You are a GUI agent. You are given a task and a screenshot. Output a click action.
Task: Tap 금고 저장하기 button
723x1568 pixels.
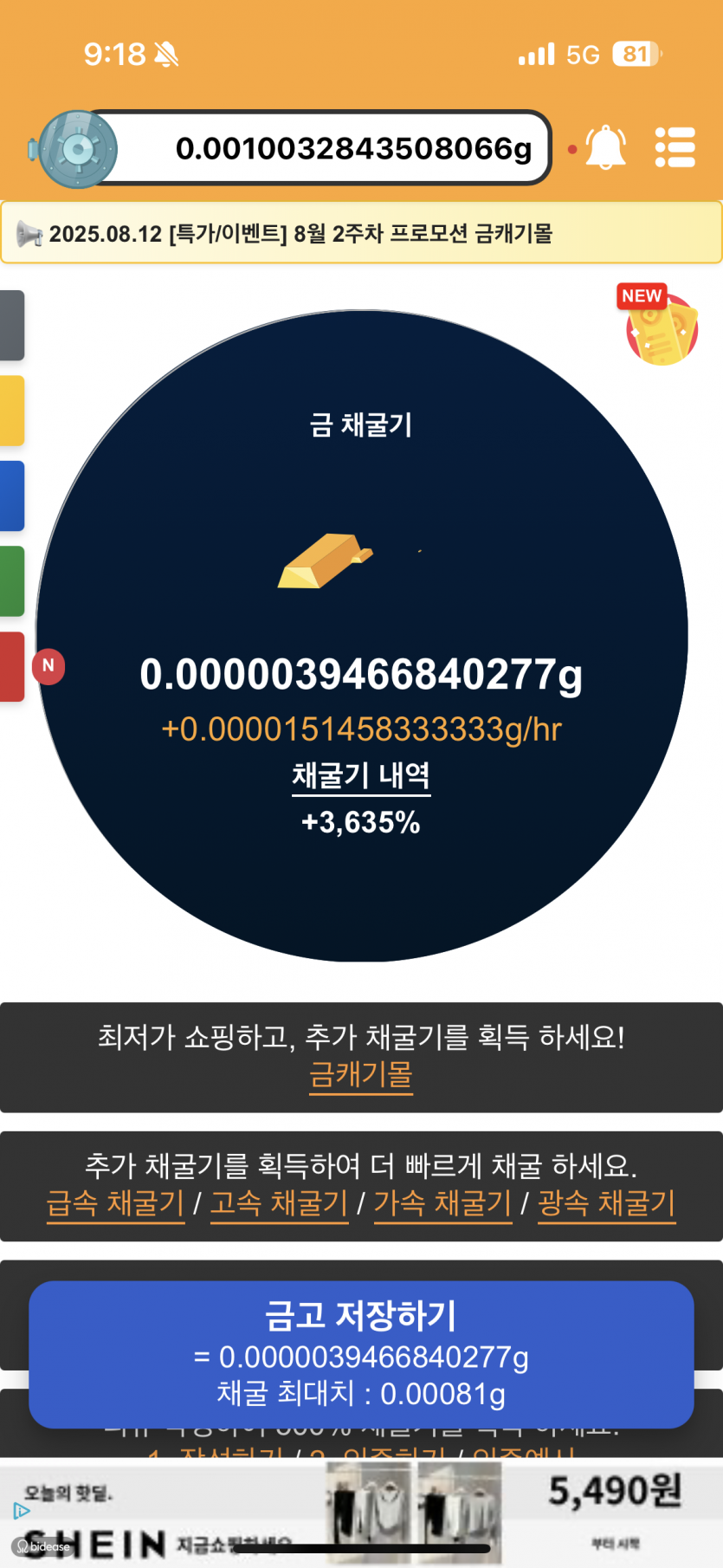point(361,1355)
